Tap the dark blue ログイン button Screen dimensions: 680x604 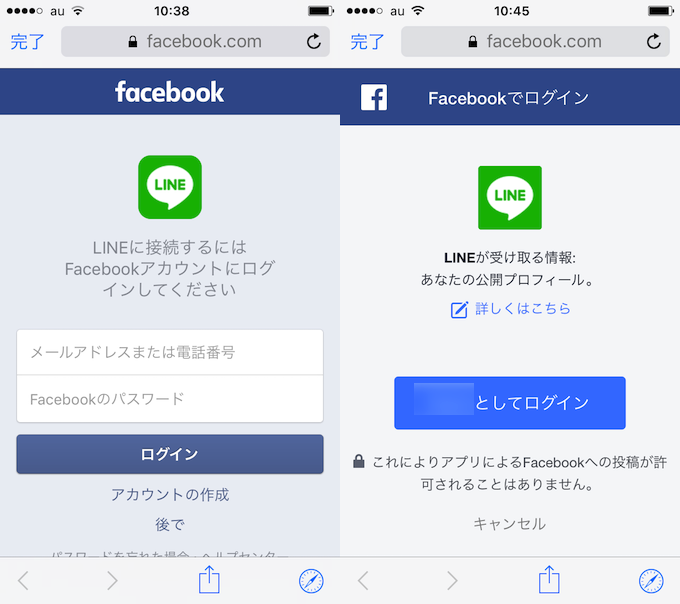point(169,454)
